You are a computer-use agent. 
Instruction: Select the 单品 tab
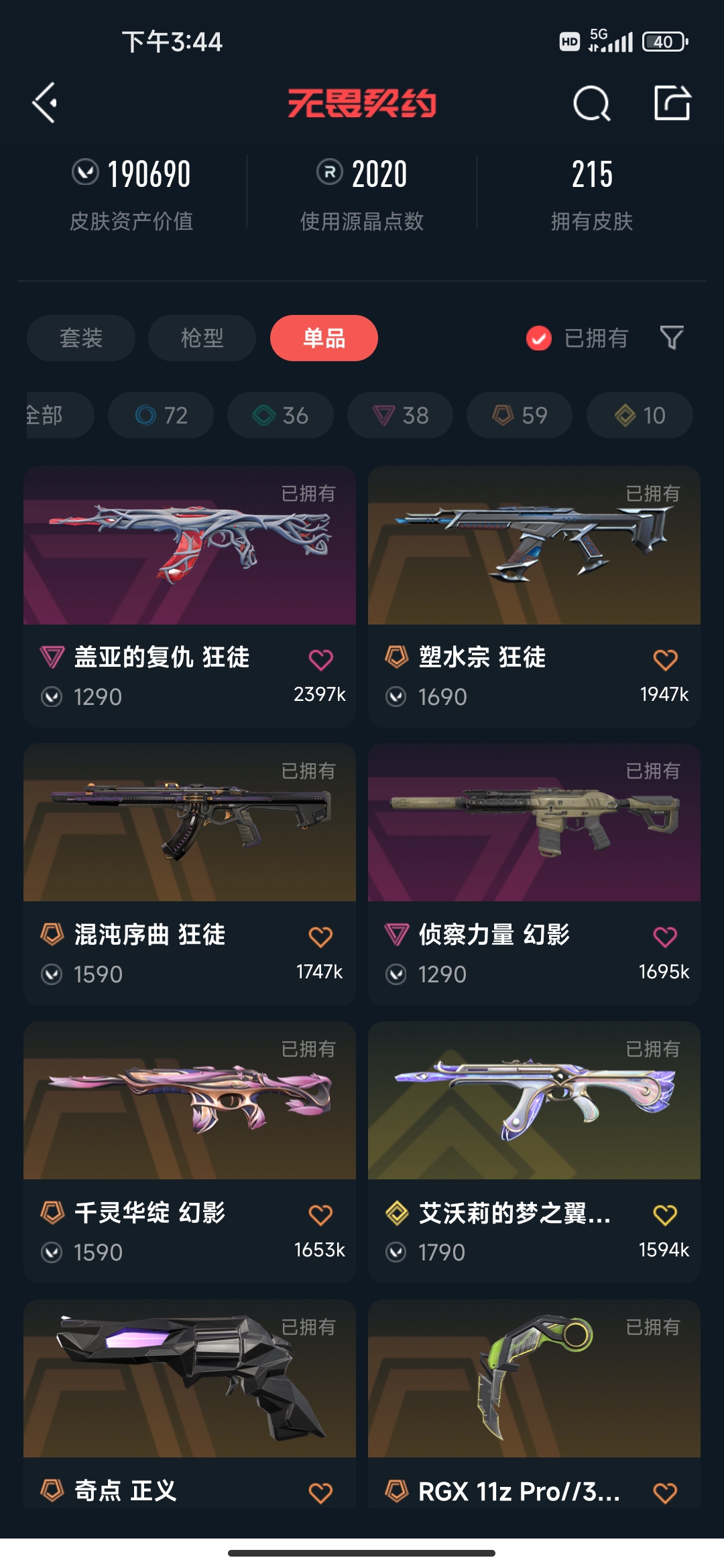324,338
